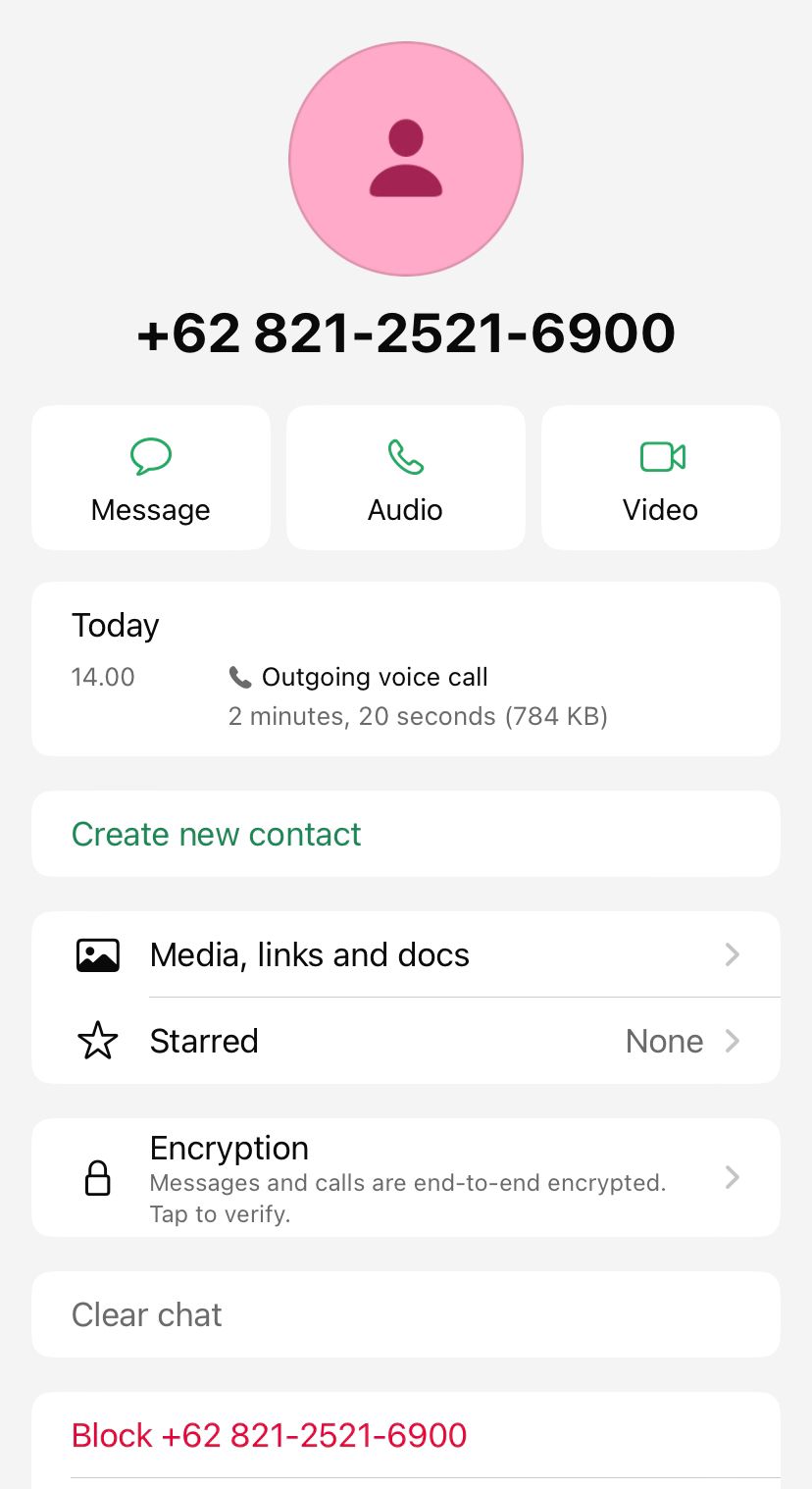This screenshot has width=812, height=1489.
Task: Open Media, links and docs
Action: (406, 954)
